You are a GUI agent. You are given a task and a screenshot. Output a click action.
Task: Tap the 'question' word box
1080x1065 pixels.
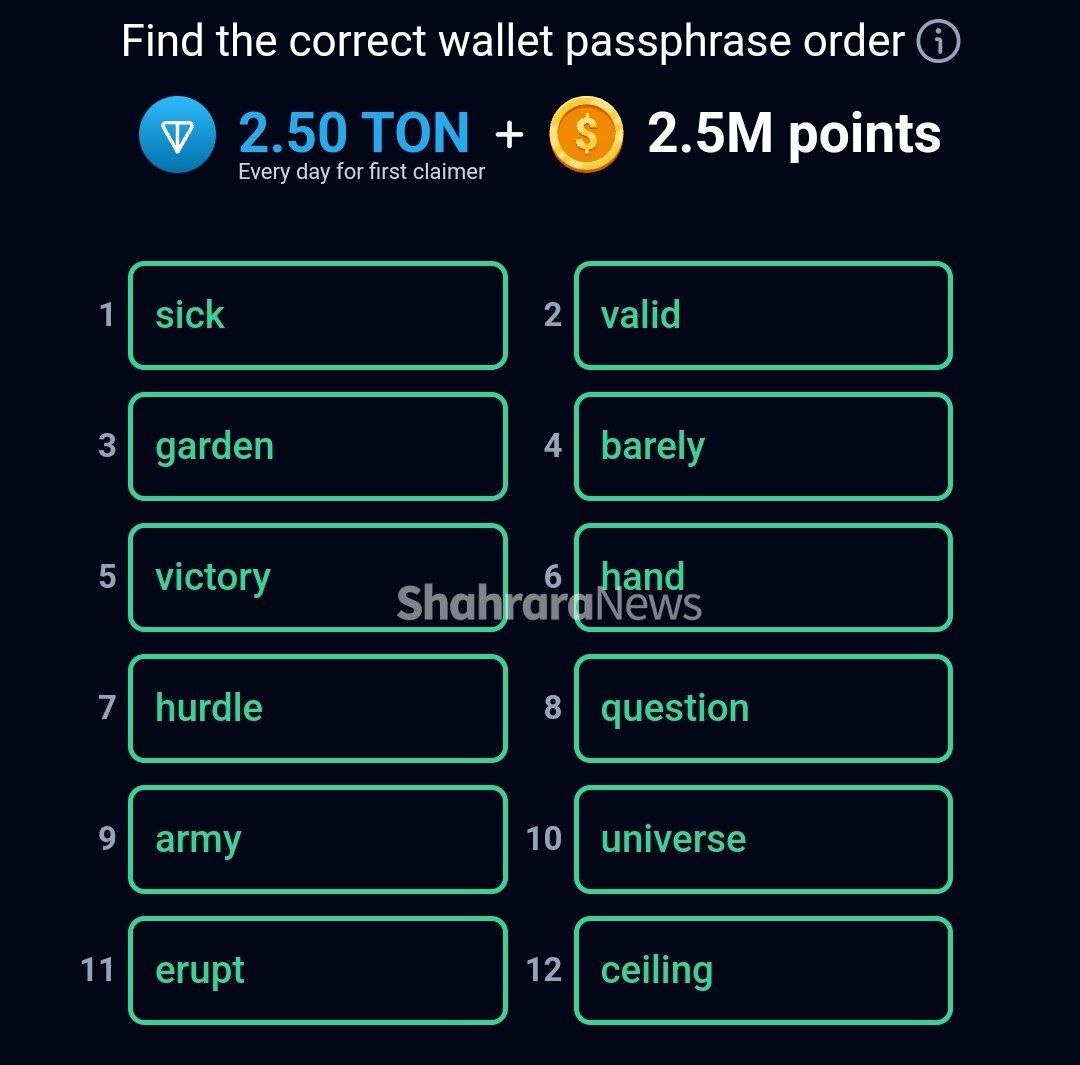(x=763, y=709)
